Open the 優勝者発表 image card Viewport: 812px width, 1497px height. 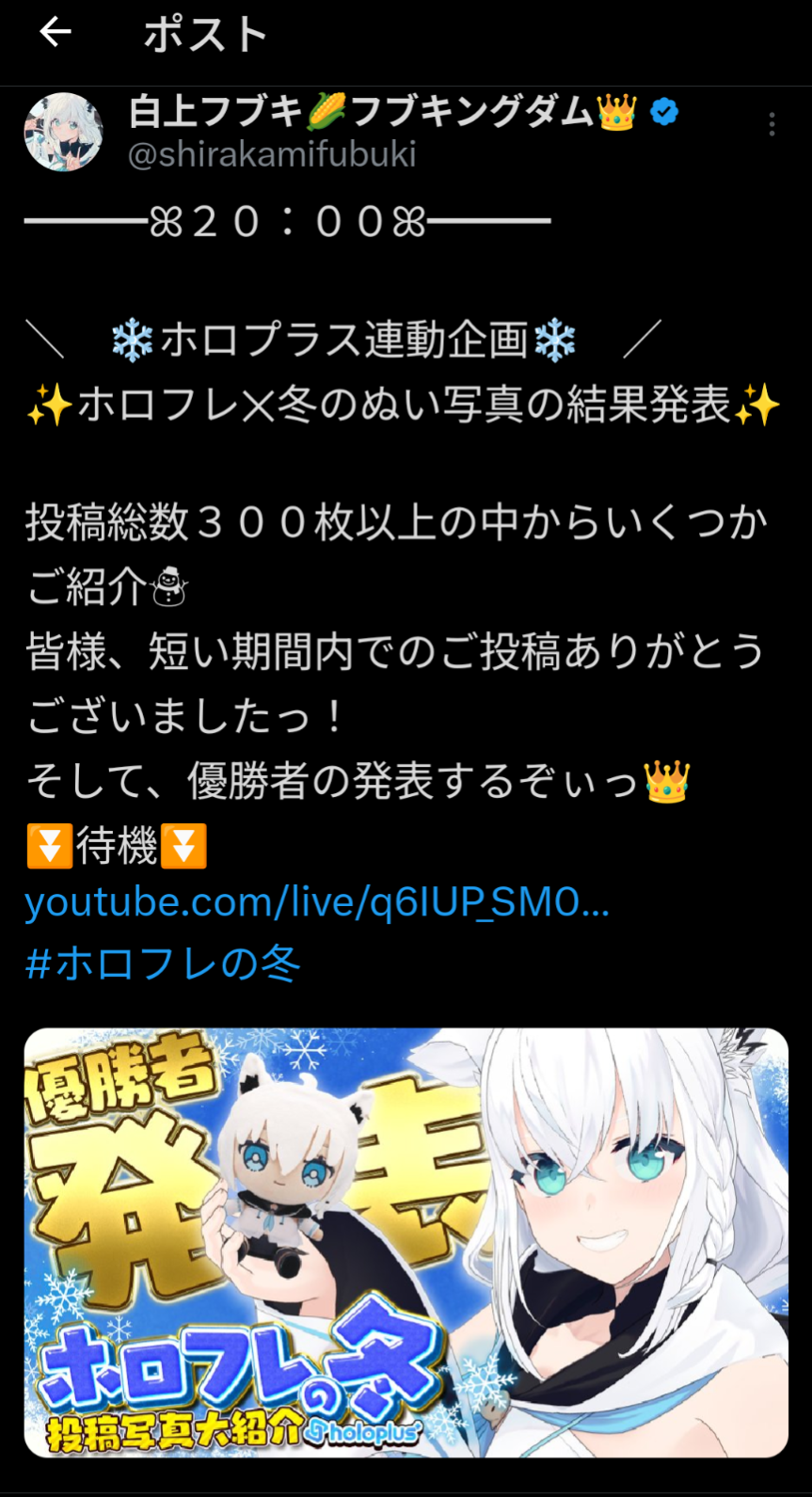(406, 1242)
